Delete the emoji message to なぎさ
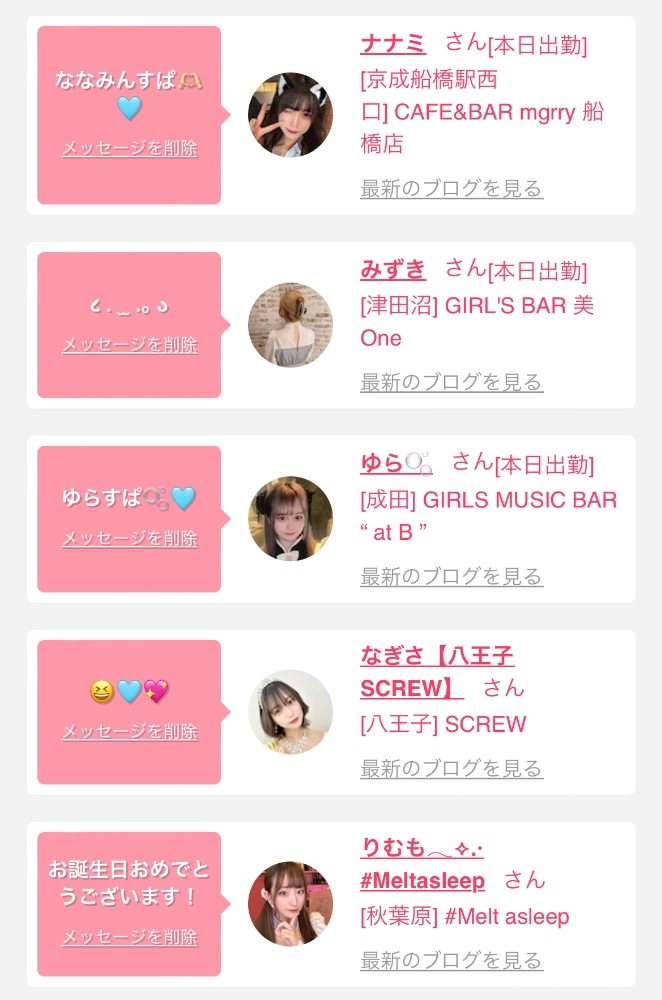This screenshot has width=662, height=1000. [130, 732]
